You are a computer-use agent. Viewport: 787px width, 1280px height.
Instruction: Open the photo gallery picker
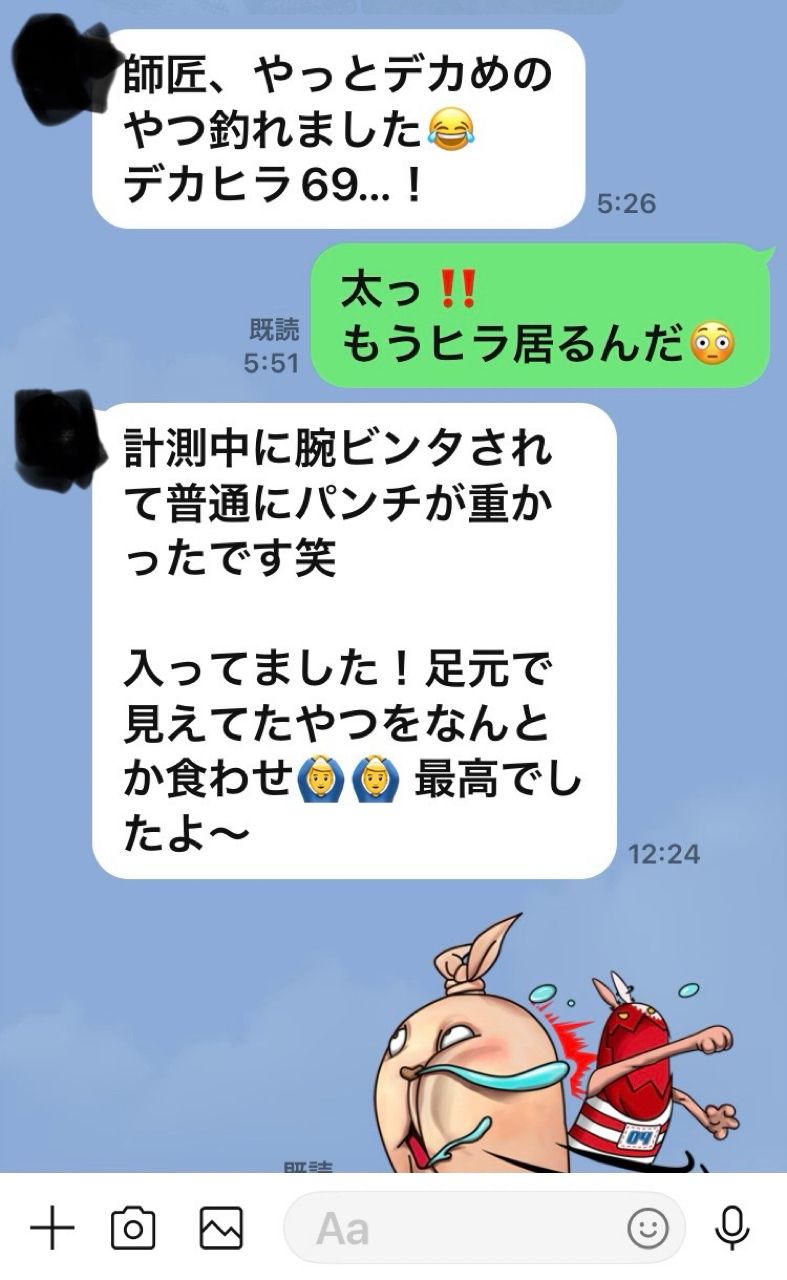221,1227
